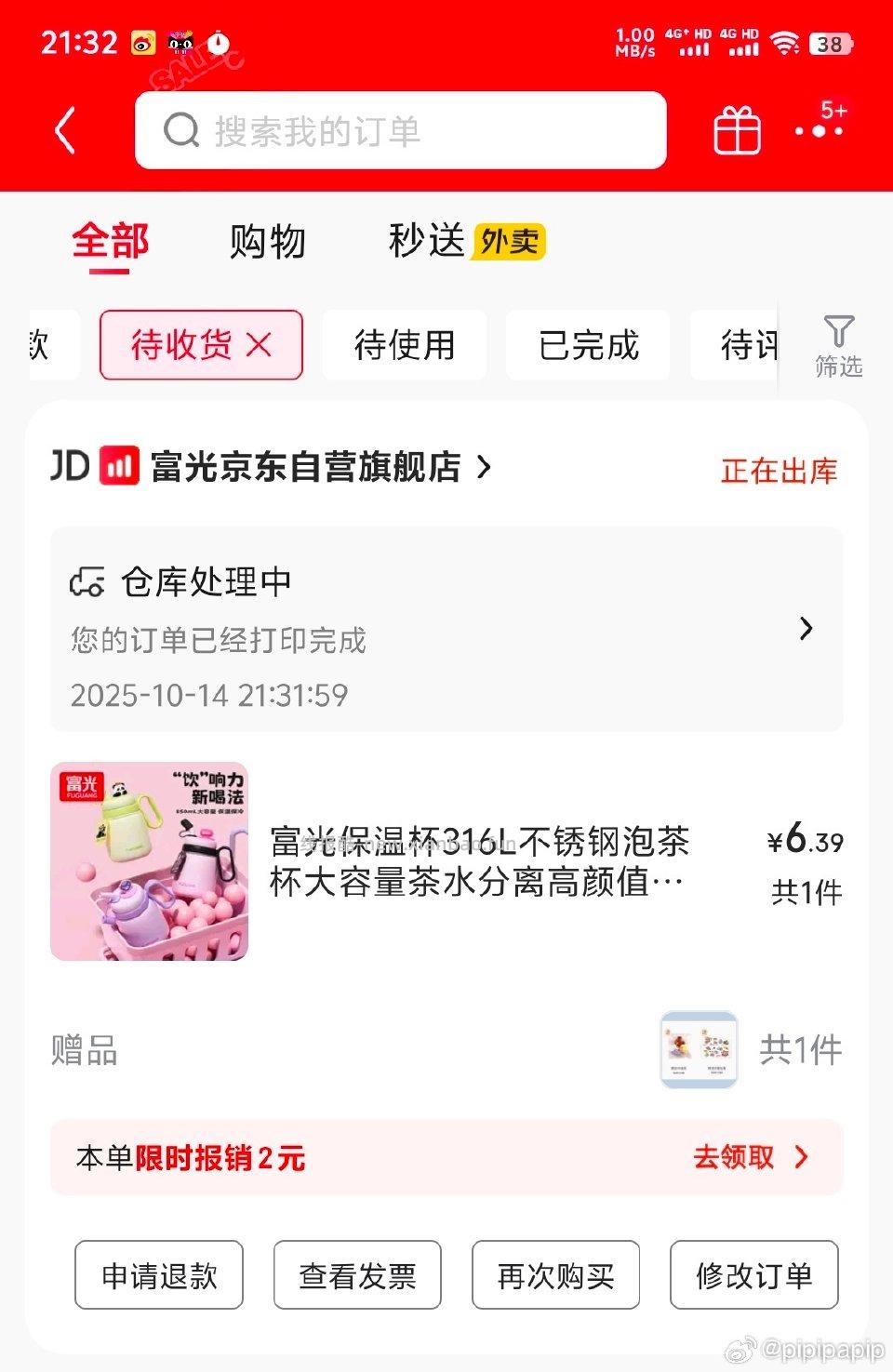Screen dimensions: 893x1372
Task: Tap the 筛选 filter icon
Action: coord(840,345)
